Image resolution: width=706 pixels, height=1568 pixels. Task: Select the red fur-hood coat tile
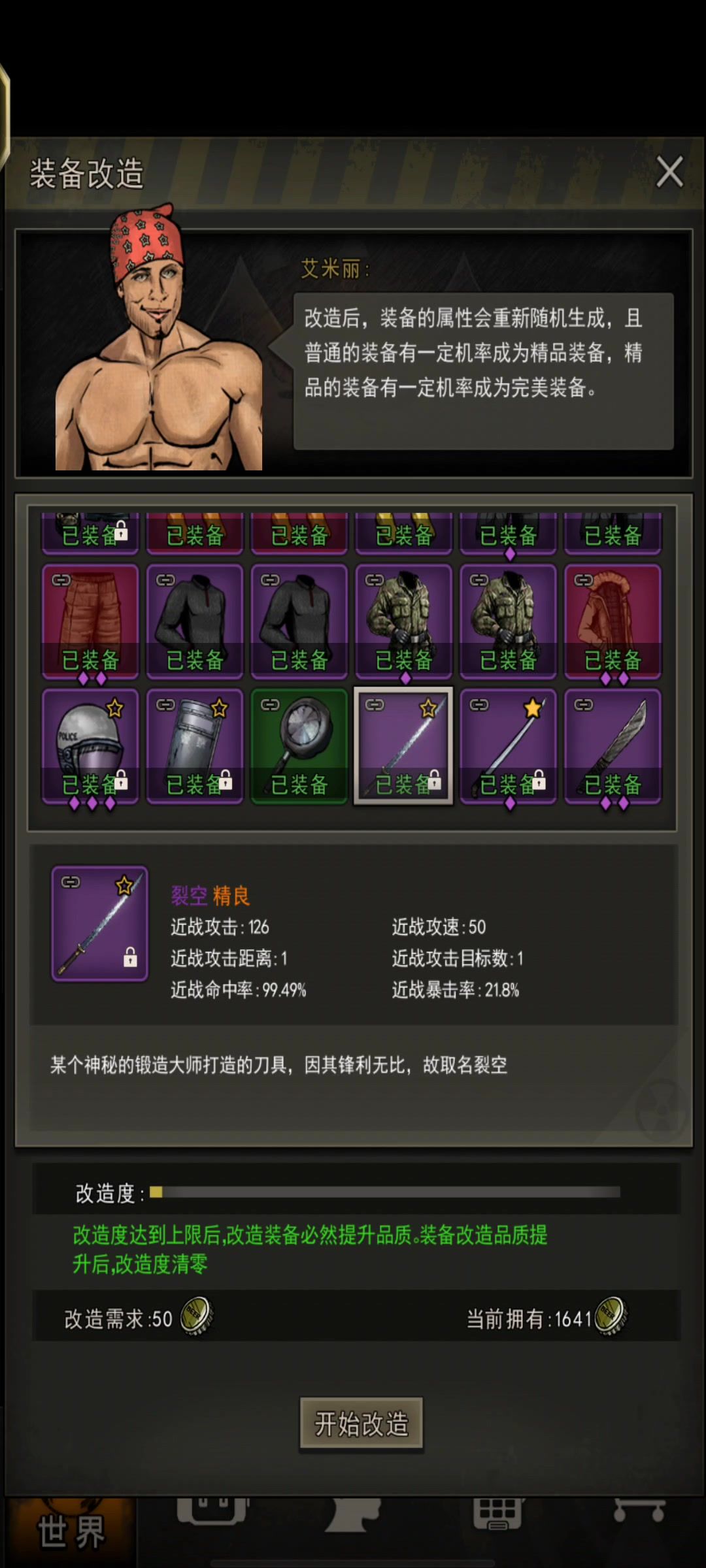(613, 622)
